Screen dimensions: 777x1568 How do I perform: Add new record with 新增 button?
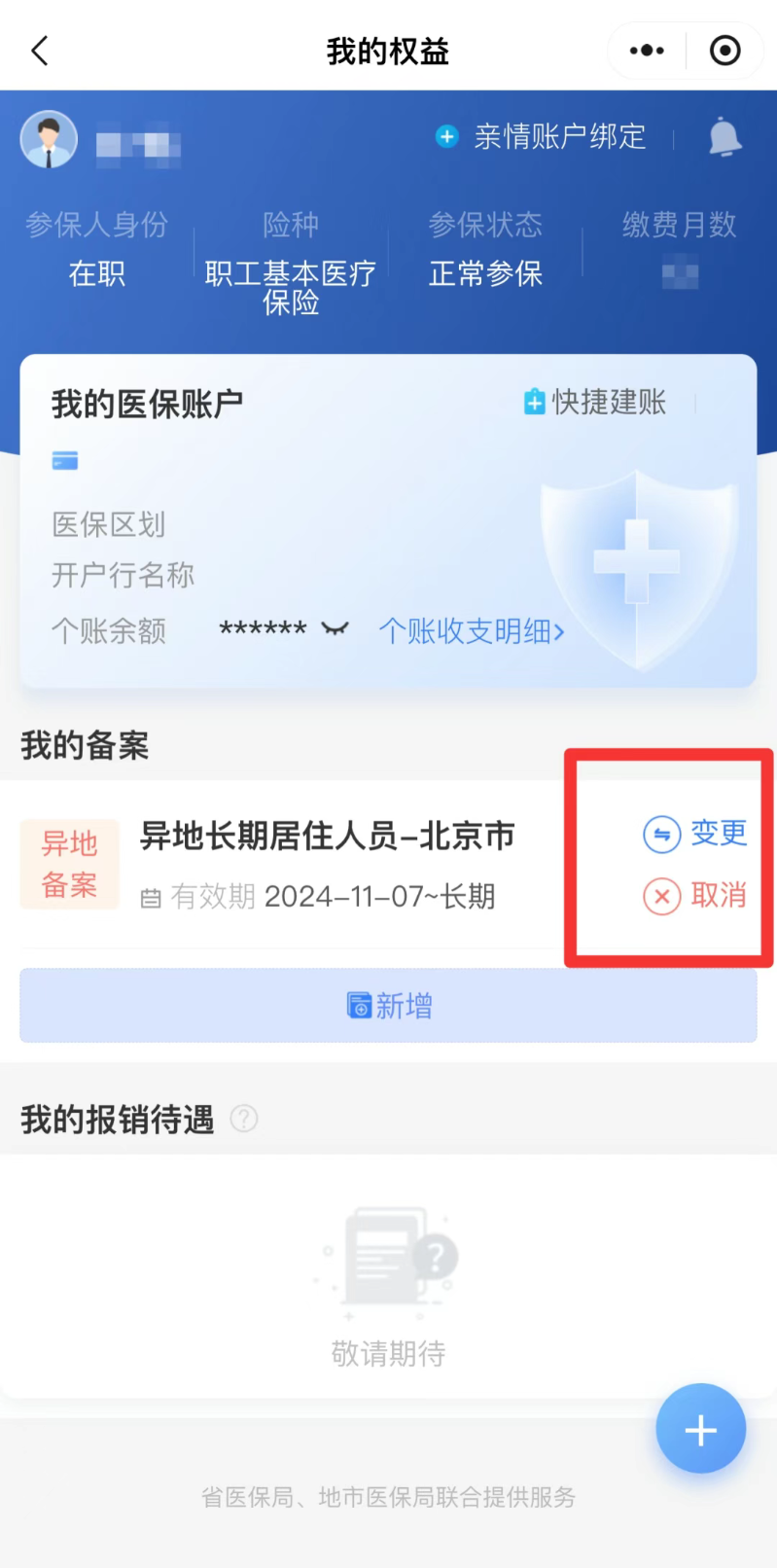point(388,1005)
